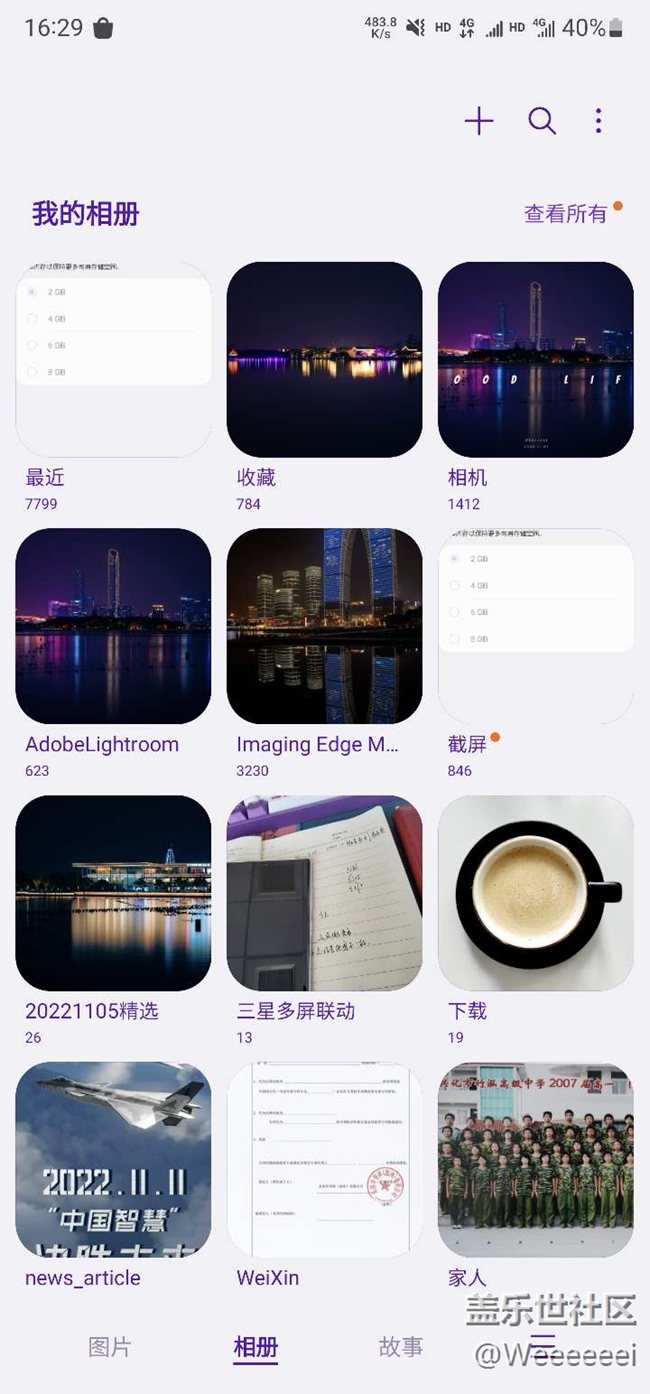Switch to the 图片 tab
Image resolution: width=650 pixels, height=1394 pixels.
[110, 1347]
